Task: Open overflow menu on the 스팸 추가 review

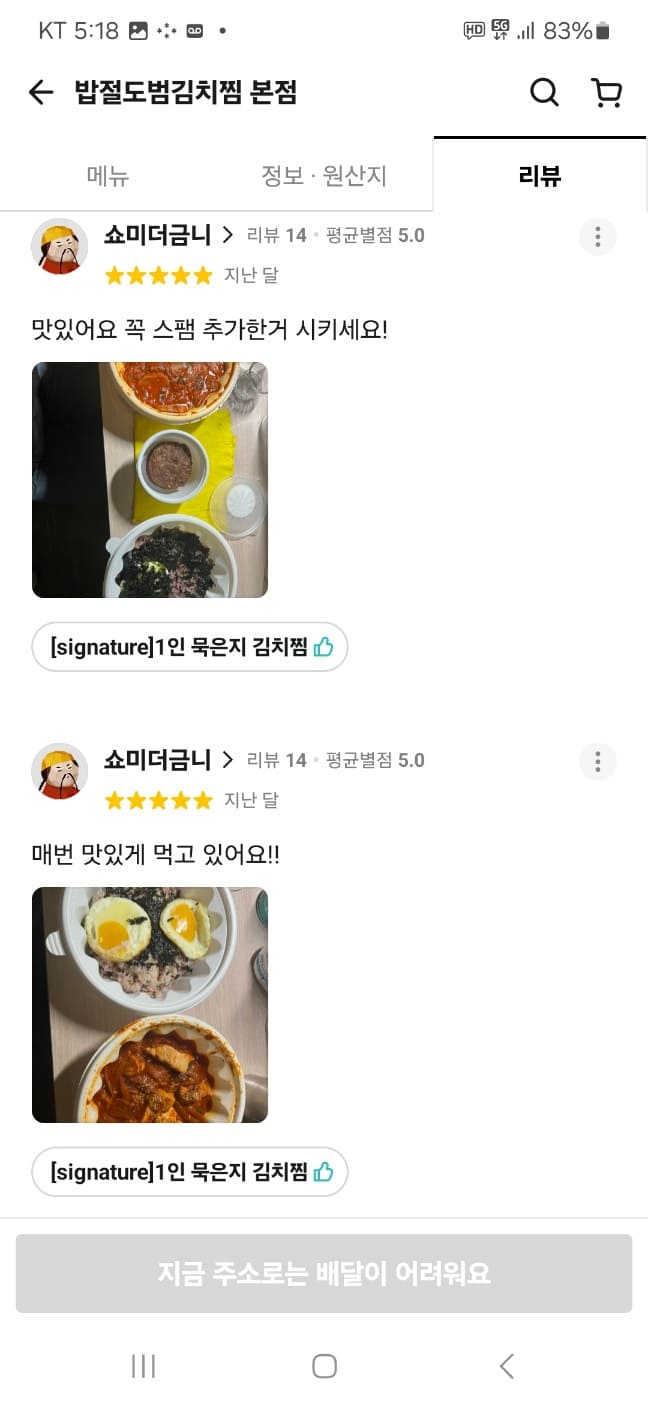Action: pos(598,237)
